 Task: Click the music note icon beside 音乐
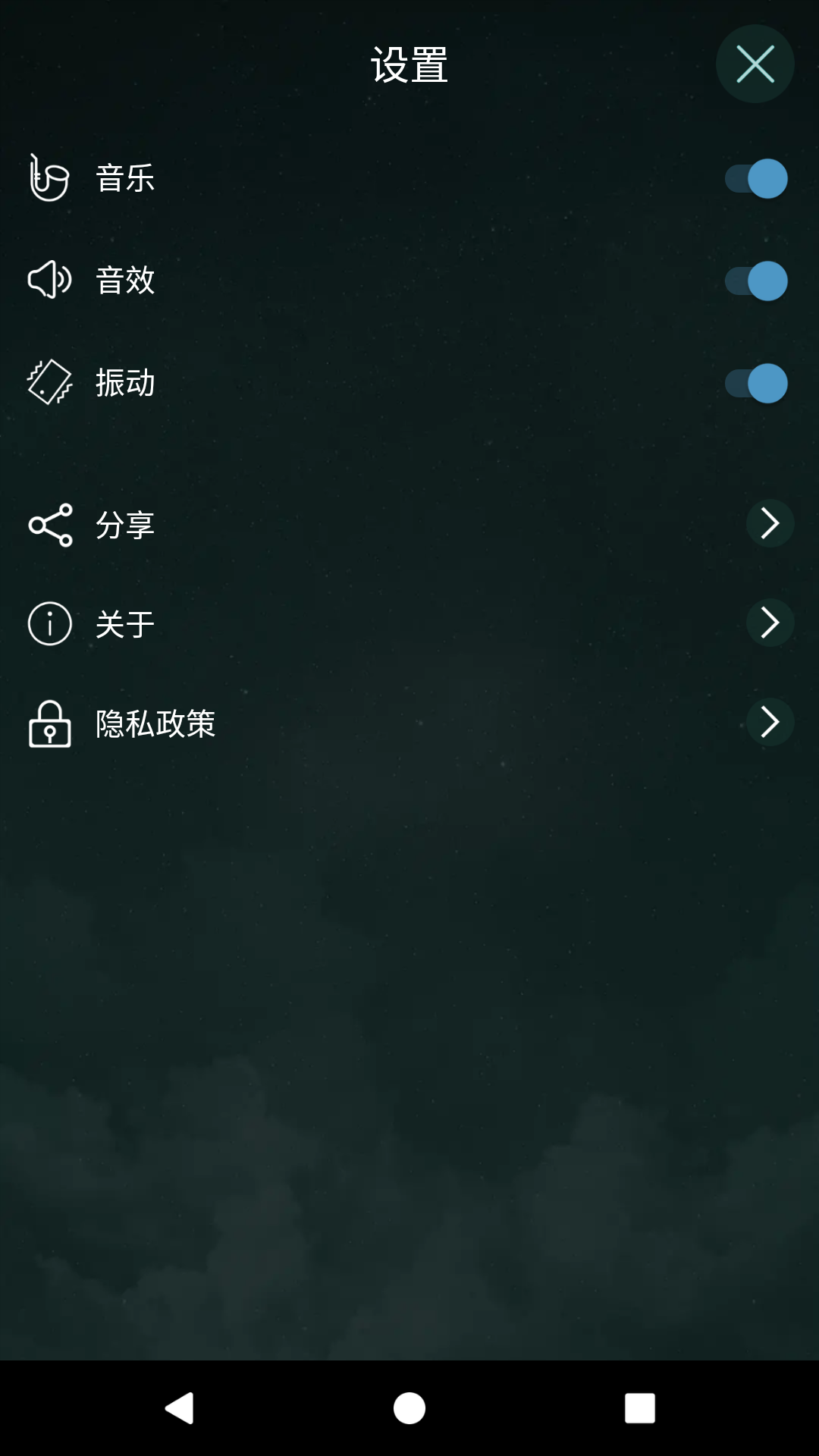point(49,179)
